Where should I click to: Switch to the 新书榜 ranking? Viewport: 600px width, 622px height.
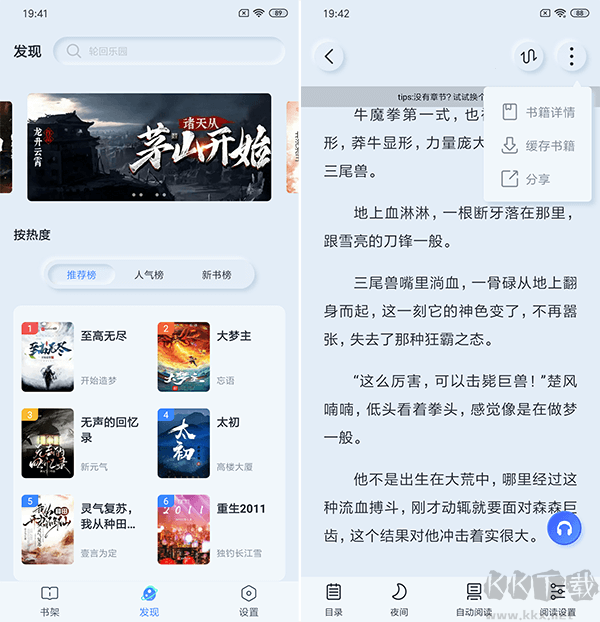click(216, 274)
